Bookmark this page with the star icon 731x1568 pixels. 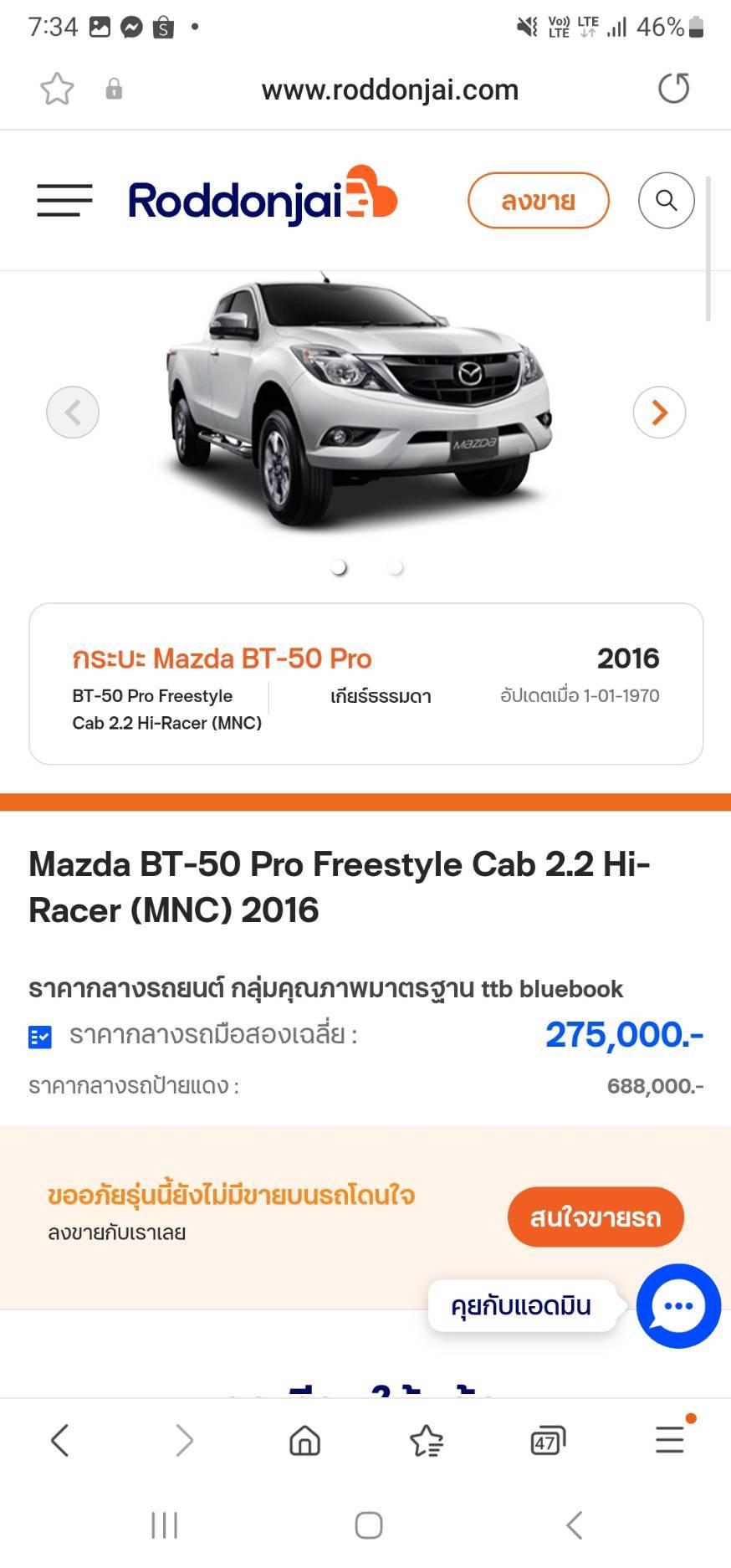tap(57, 89)
